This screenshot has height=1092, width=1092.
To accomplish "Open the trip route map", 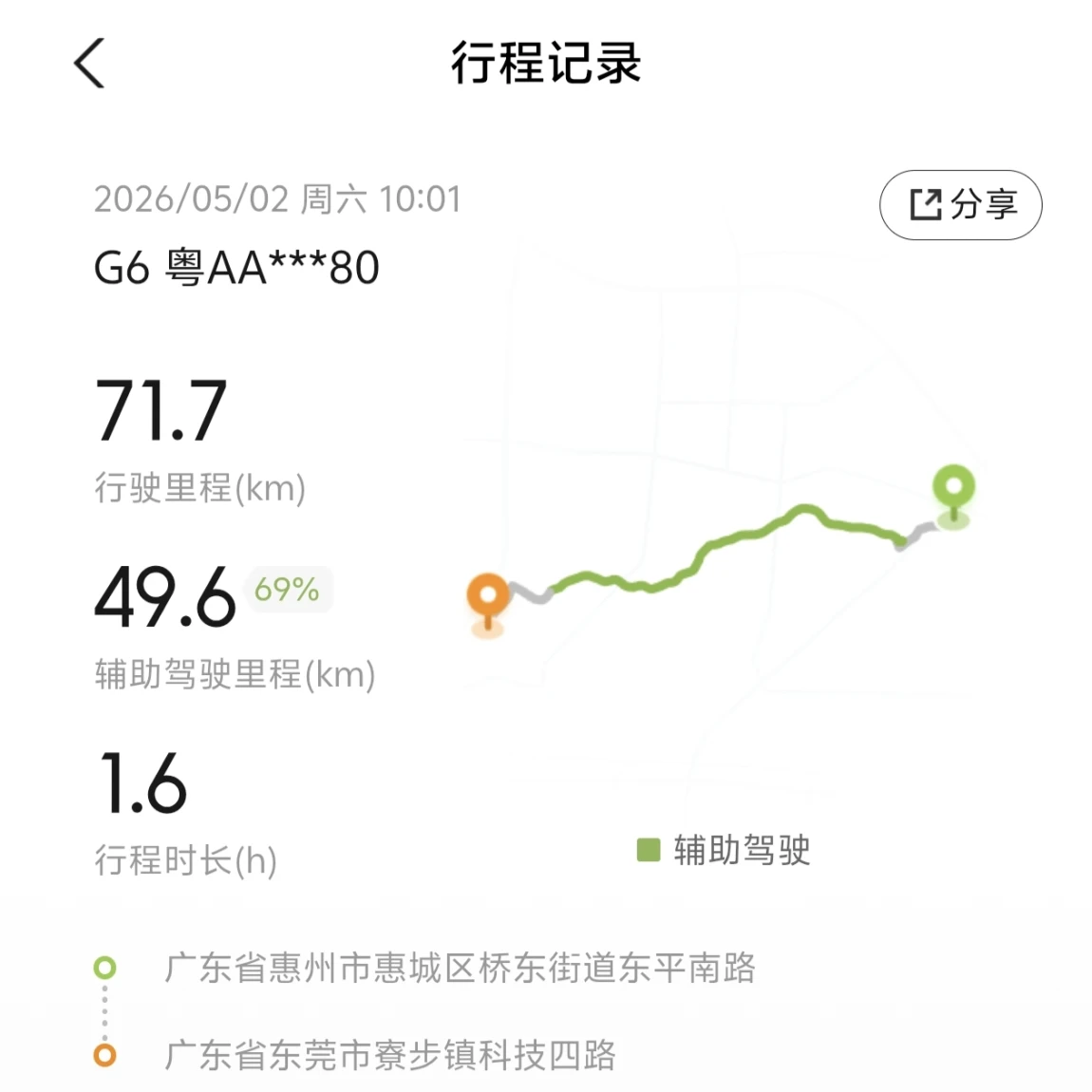I will (725, 529).
